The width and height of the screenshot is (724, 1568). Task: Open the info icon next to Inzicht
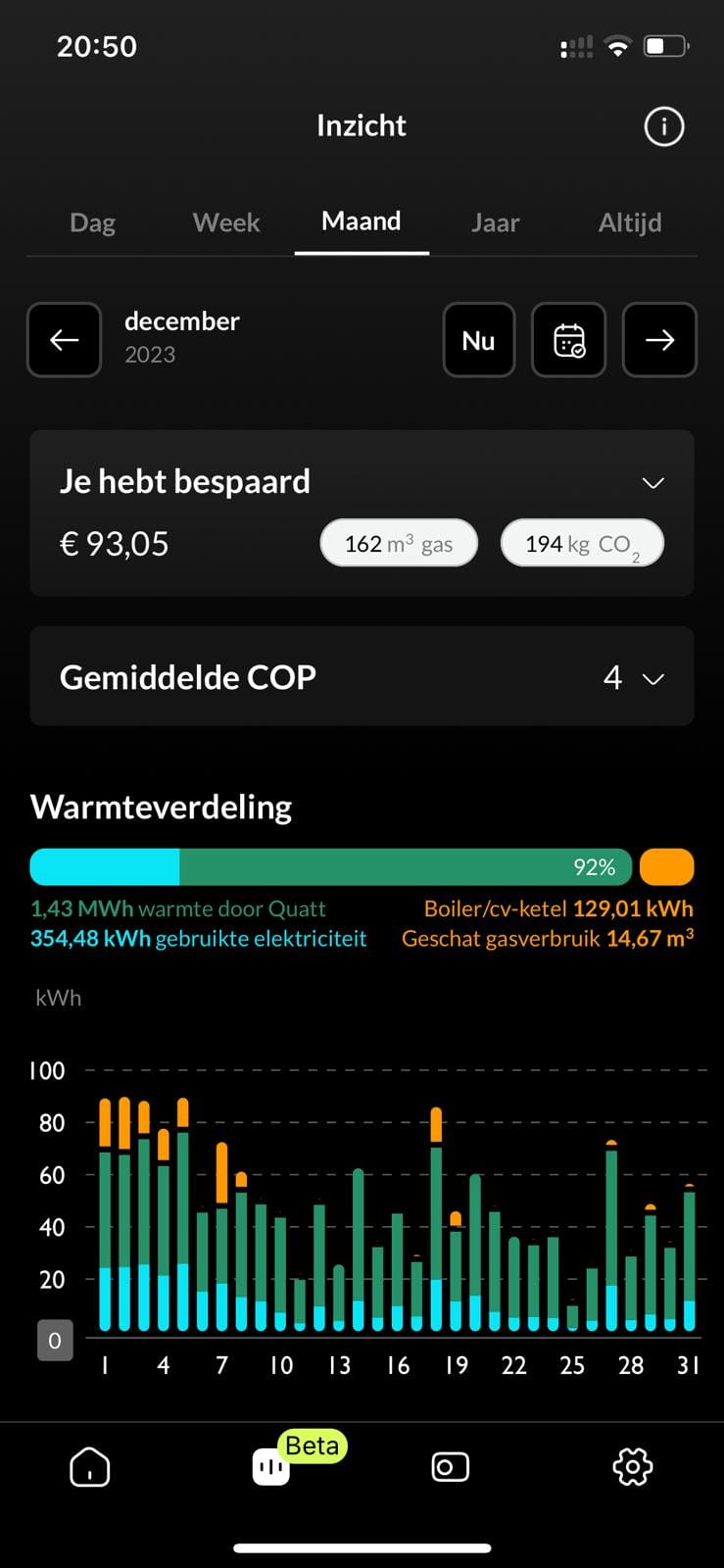click(x=663, y=126)
